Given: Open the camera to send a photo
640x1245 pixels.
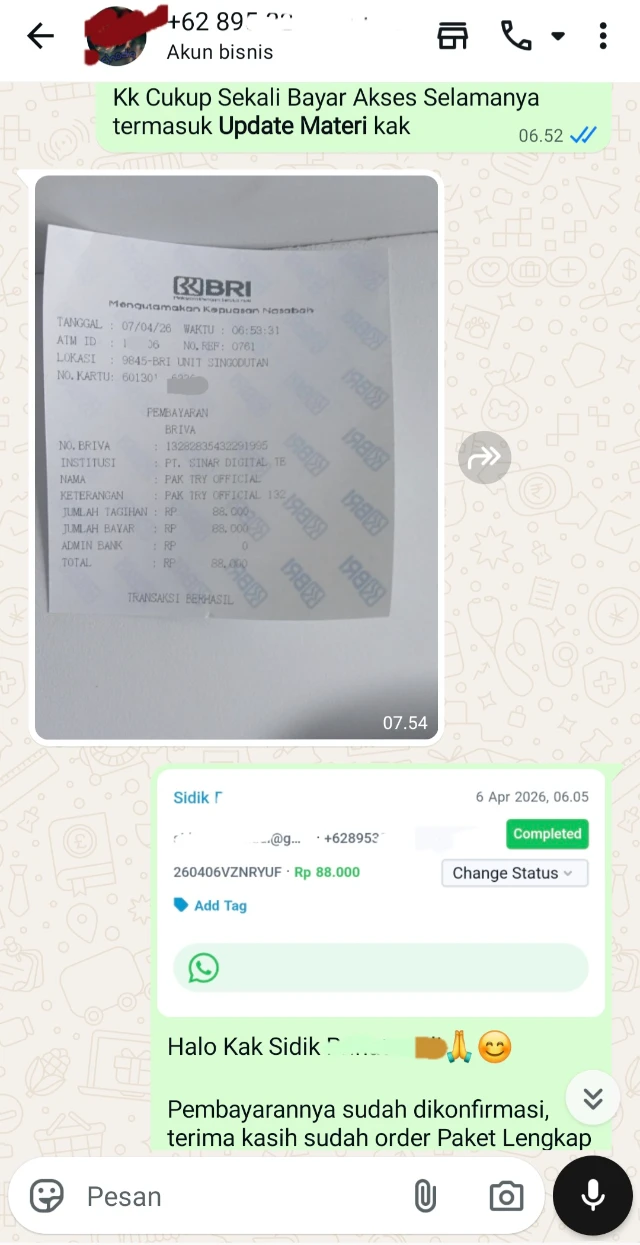Looking at the screenshot, I should (506, 1196).
